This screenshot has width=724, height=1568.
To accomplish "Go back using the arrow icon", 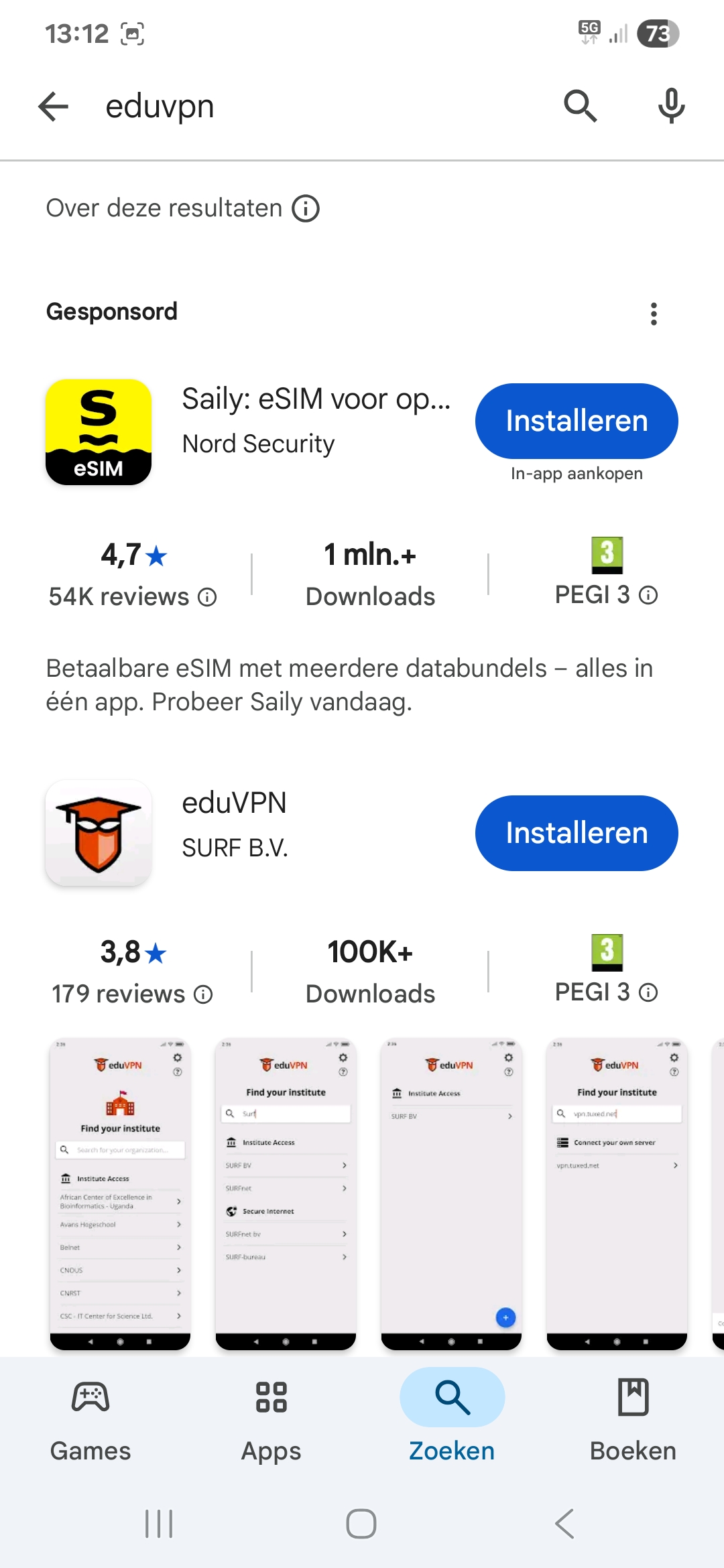I will pos(54,107).
